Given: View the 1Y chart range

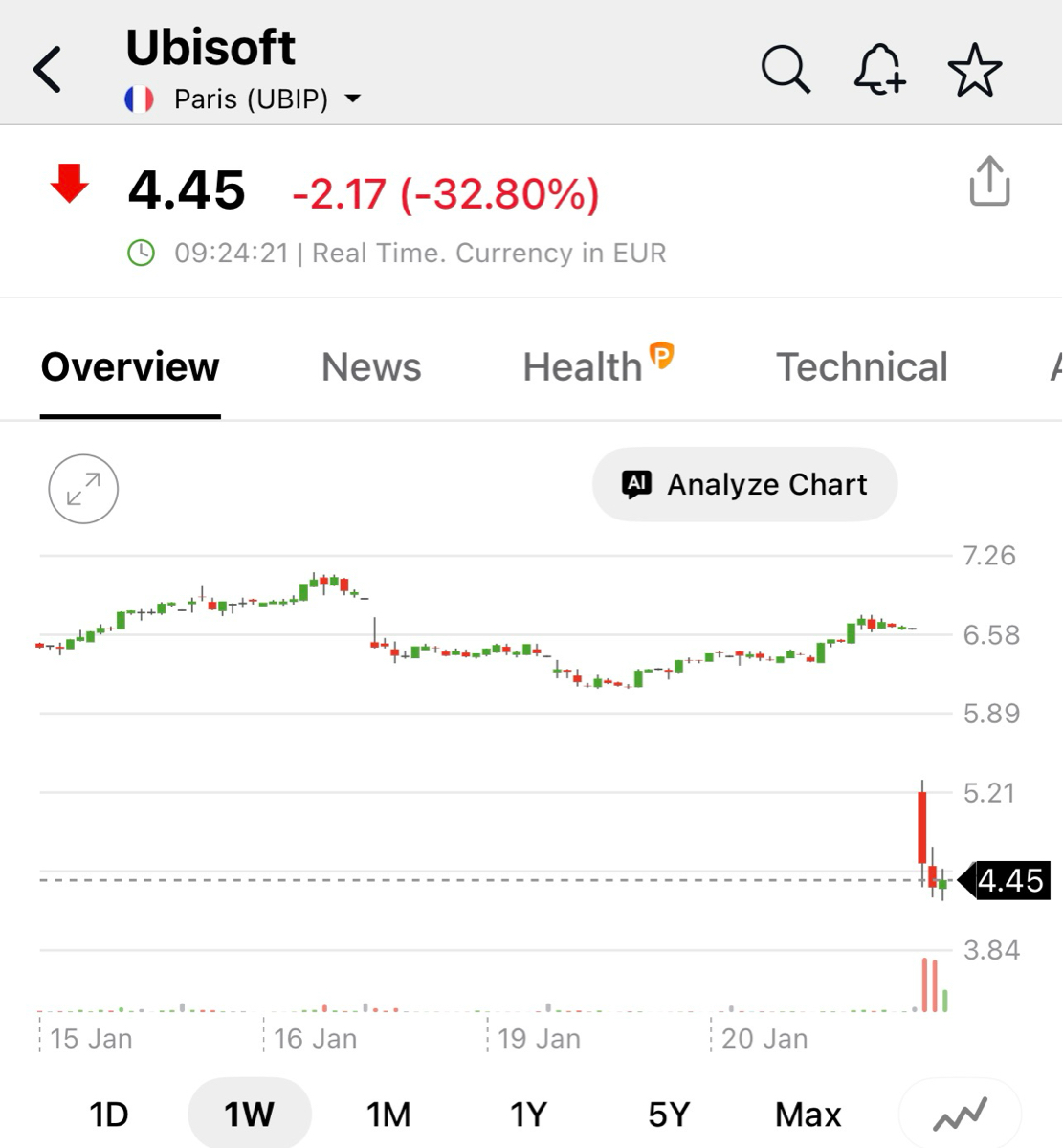Looking at the screenshot, I should tap(528, 1115).
